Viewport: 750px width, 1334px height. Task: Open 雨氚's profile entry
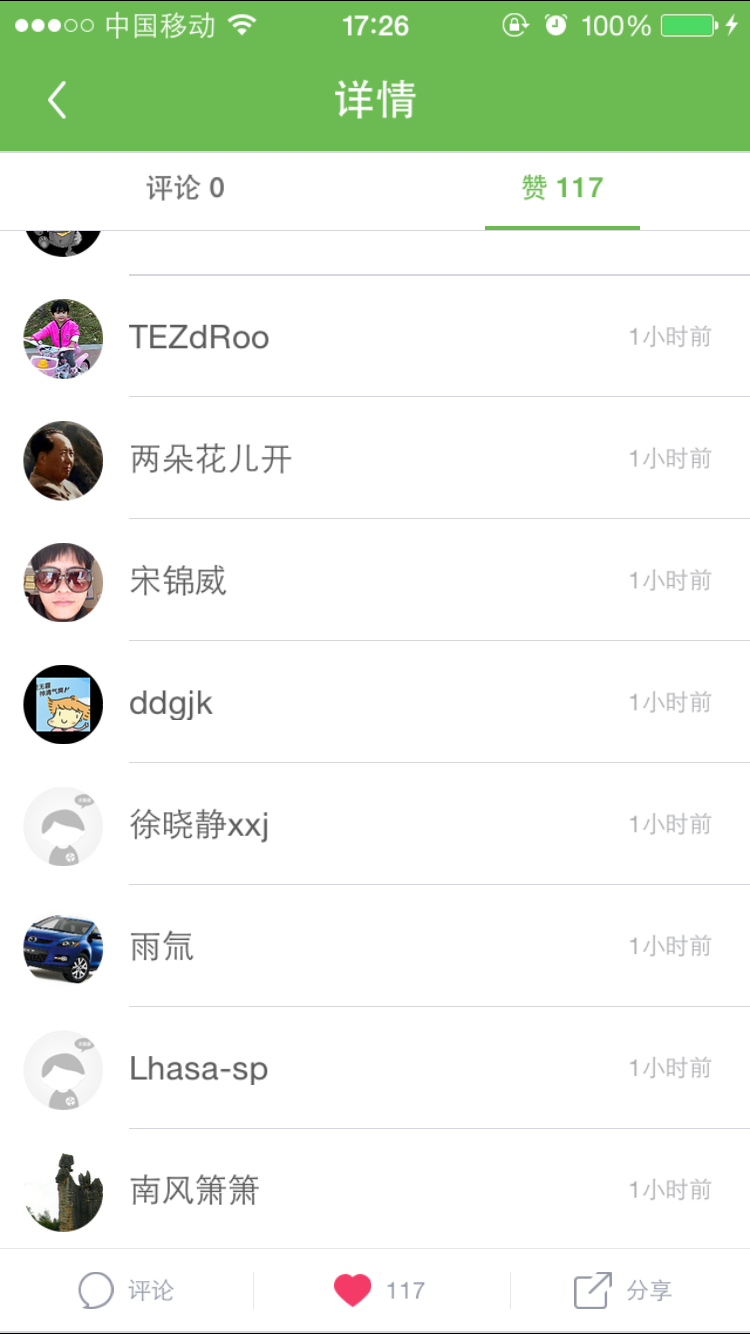[x=375, y=947]
